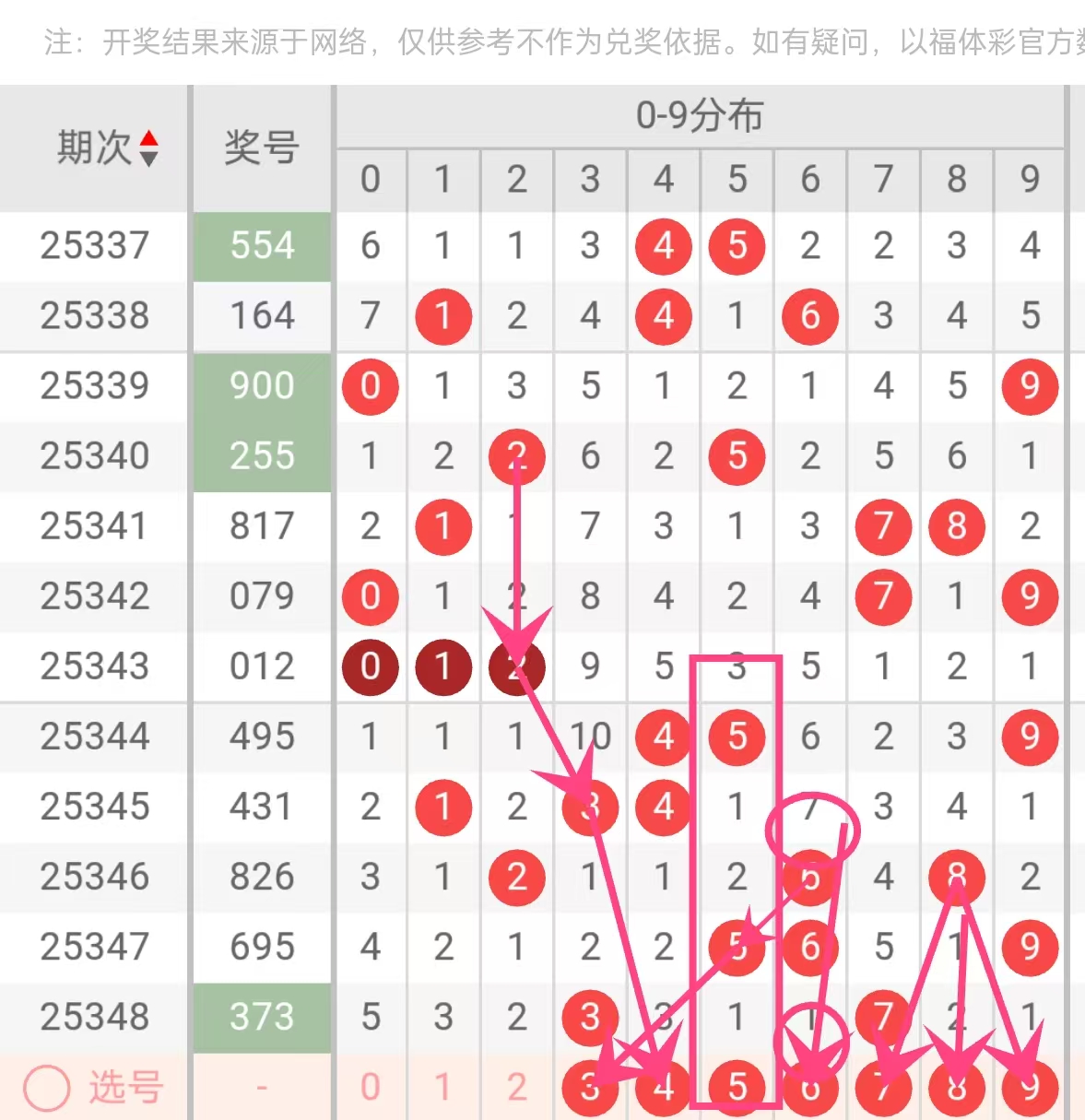
Task: Deselect number 8 in the 选号 row
Action: [957, 1088]
